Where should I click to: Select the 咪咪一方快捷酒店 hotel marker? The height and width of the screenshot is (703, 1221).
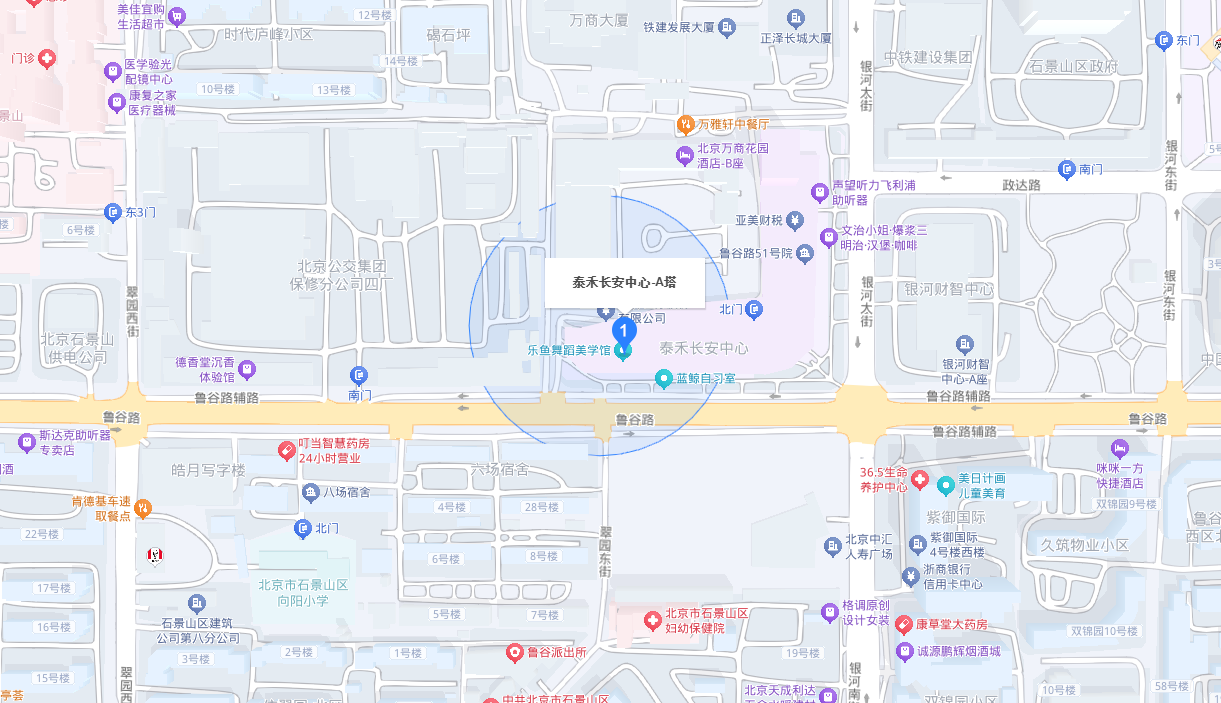point(1118,448)
